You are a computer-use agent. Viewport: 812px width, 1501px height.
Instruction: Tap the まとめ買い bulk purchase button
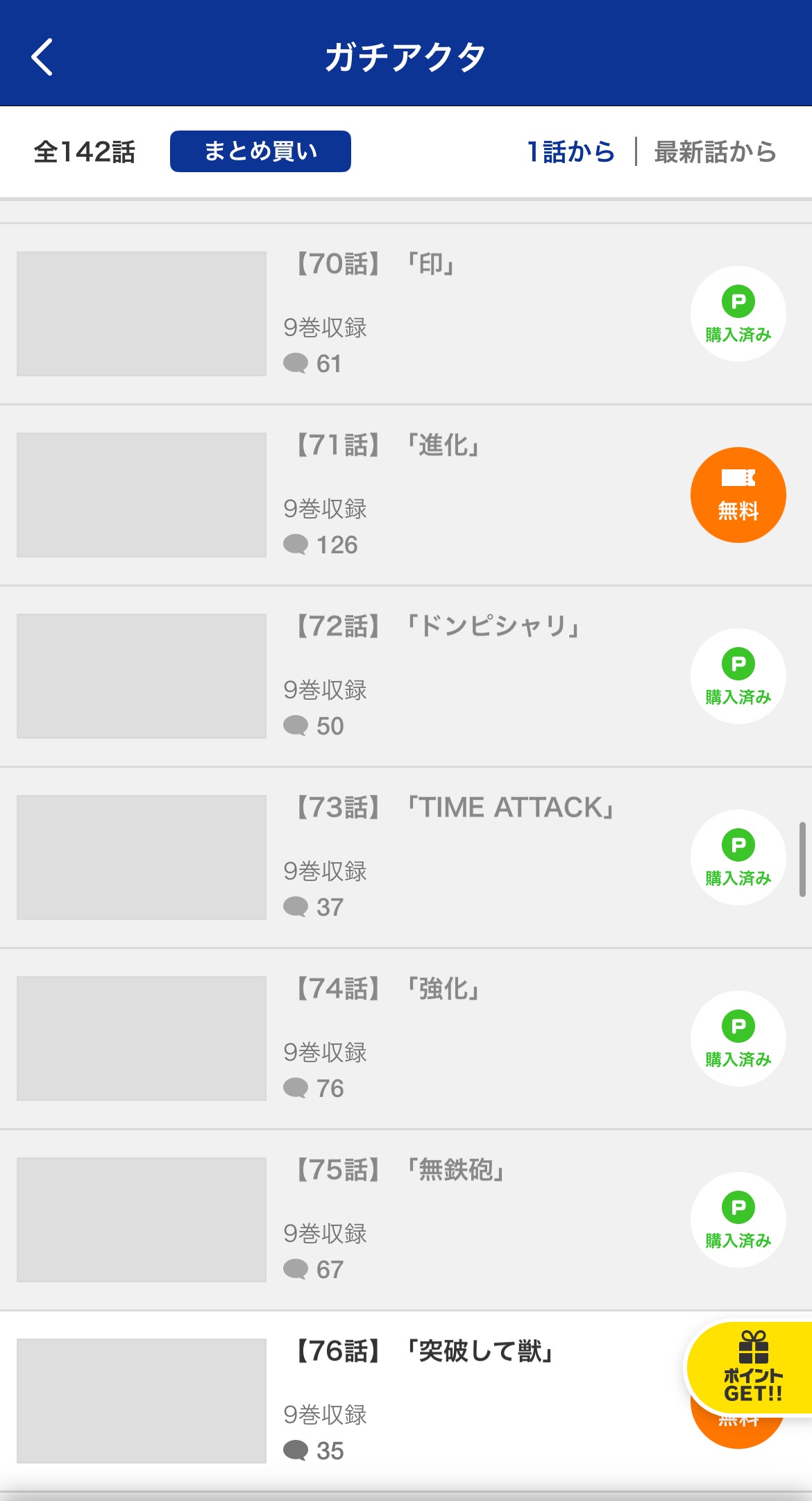[260, 151]
